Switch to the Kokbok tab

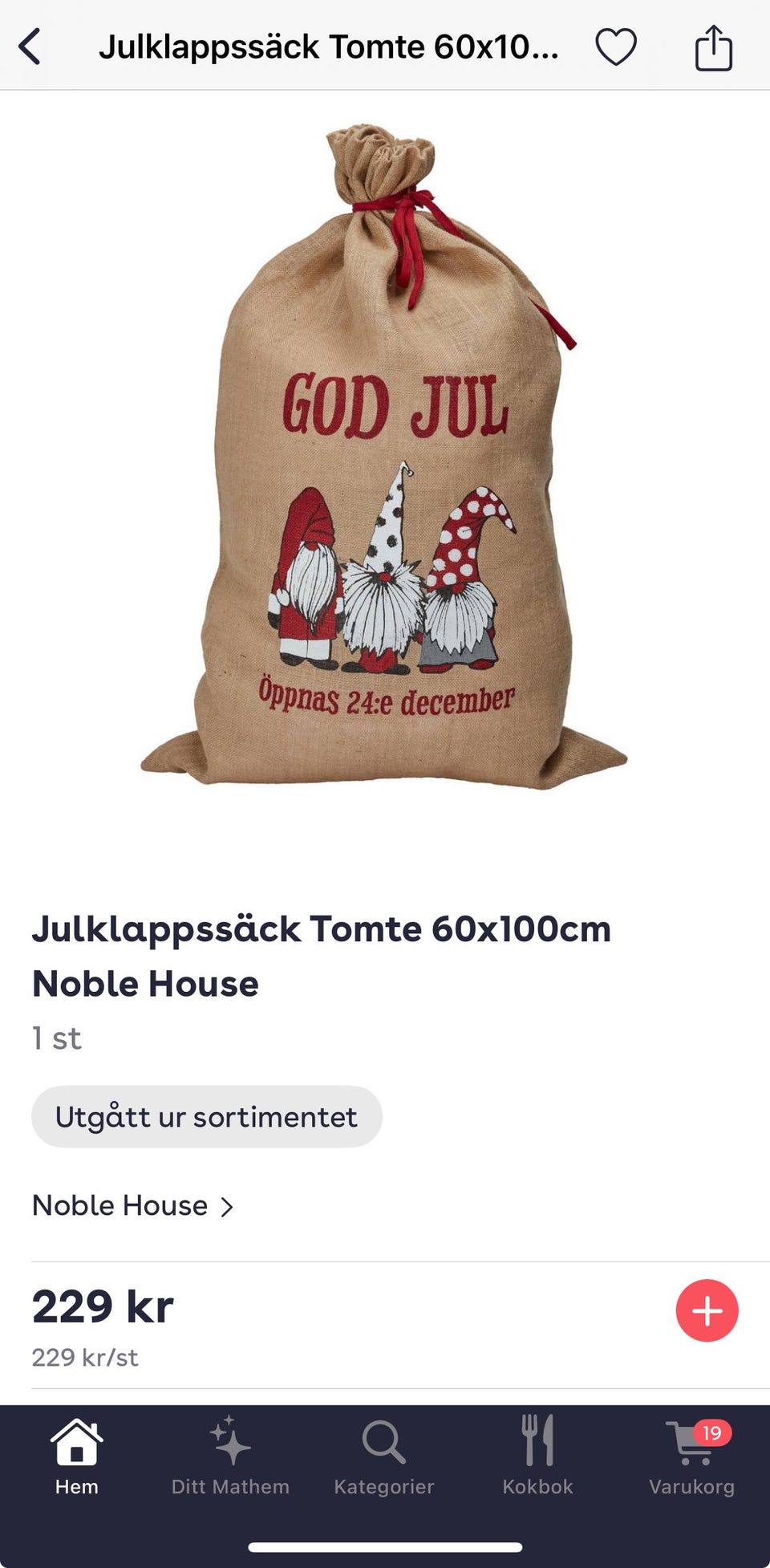pos(537,1456)
